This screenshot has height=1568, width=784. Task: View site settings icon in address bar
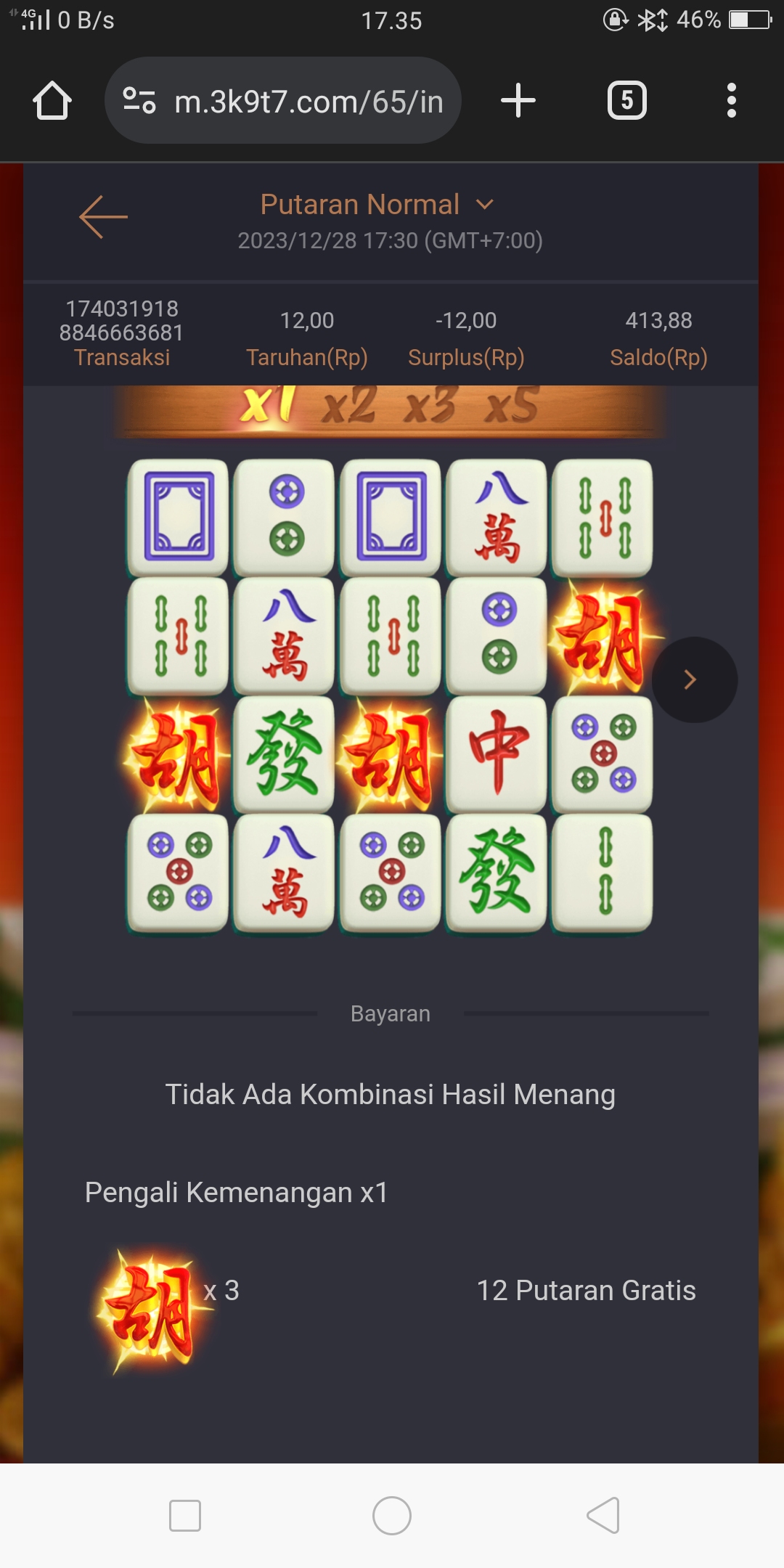139,100
